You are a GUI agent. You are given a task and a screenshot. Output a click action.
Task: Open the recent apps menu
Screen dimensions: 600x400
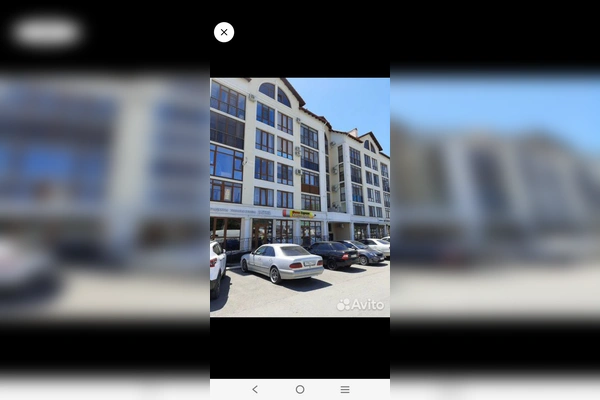345,389
